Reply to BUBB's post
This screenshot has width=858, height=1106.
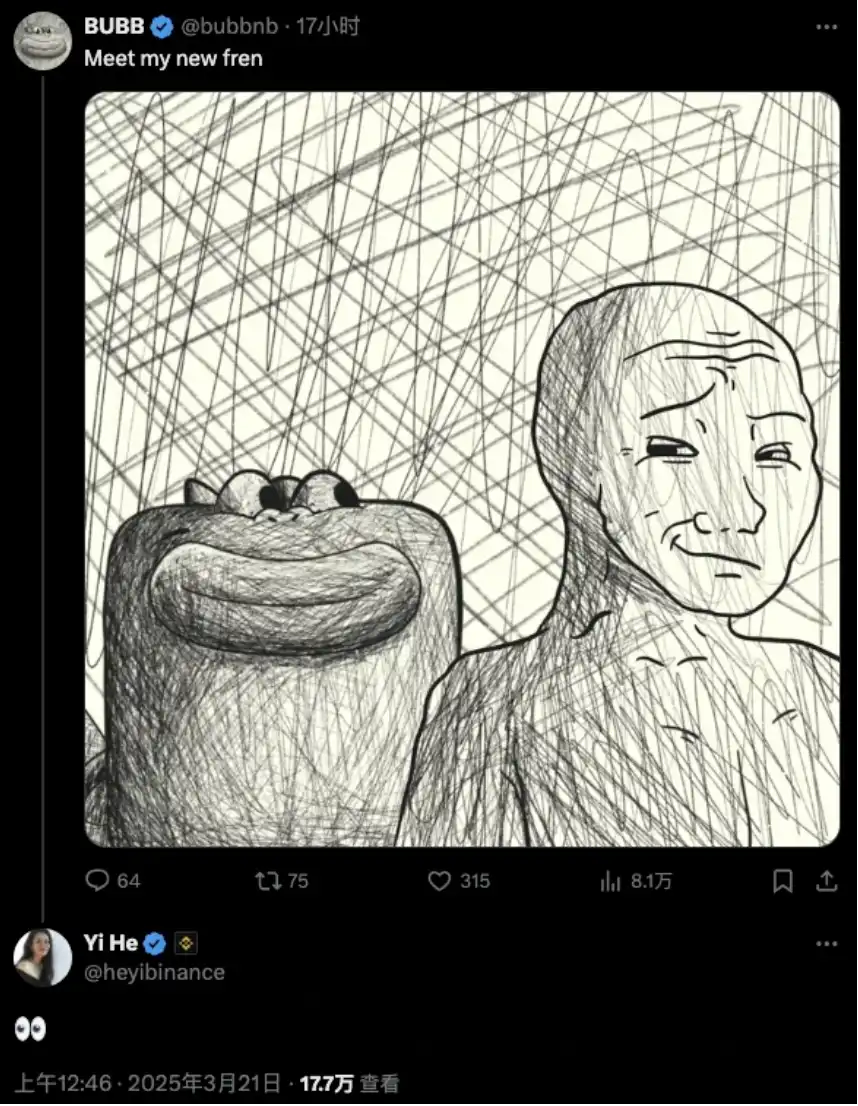[x=97, y=881]
